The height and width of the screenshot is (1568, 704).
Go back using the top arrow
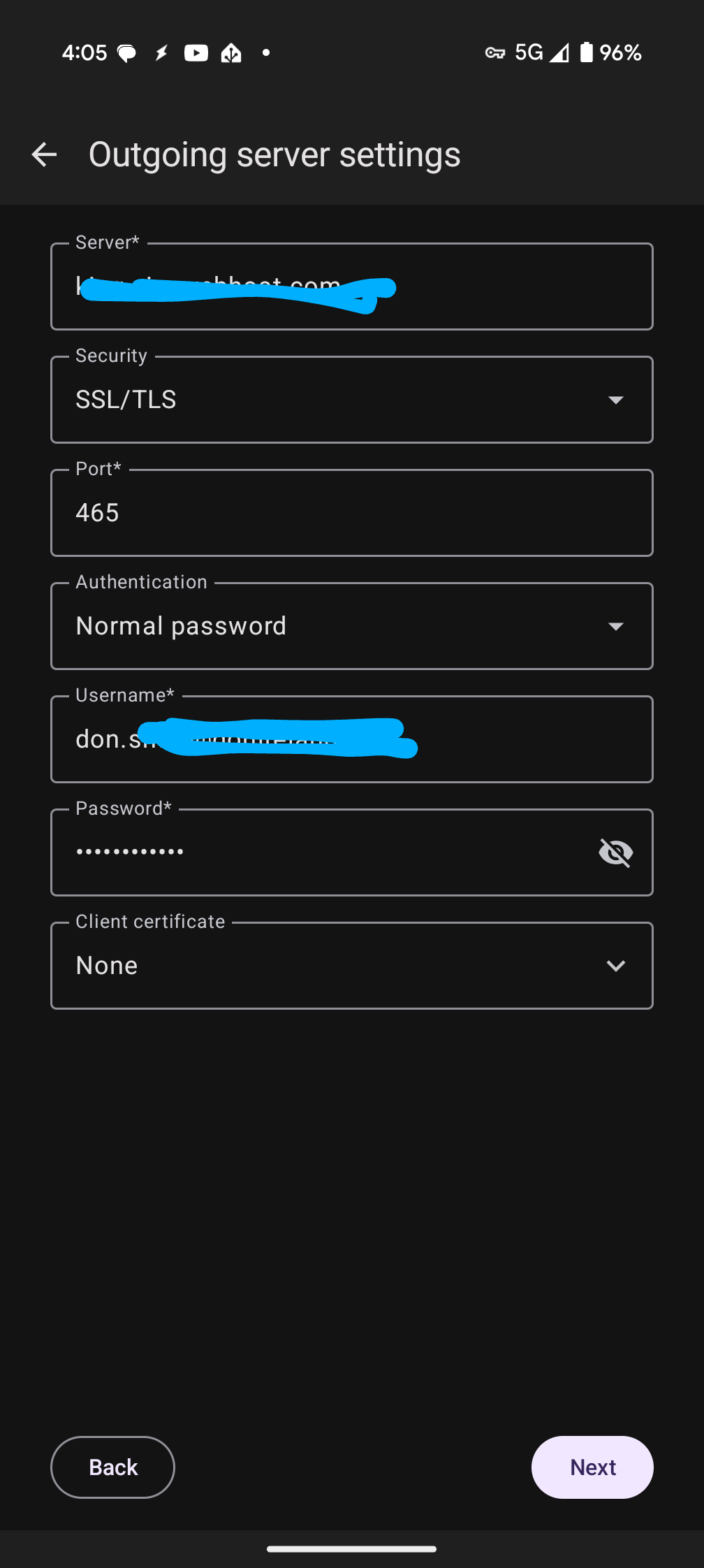click(44, 154)
